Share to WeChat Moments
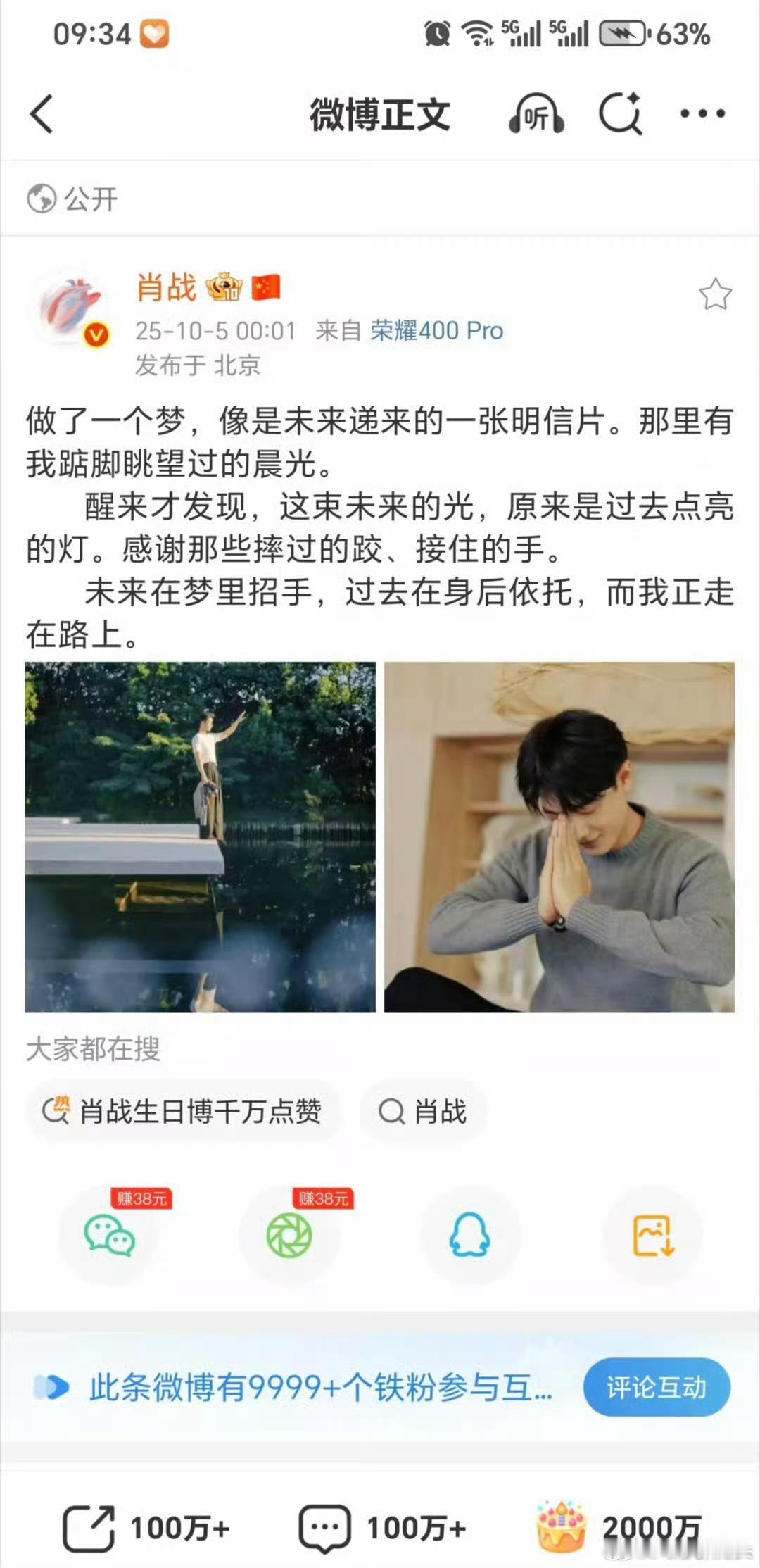 point(289,1236)
